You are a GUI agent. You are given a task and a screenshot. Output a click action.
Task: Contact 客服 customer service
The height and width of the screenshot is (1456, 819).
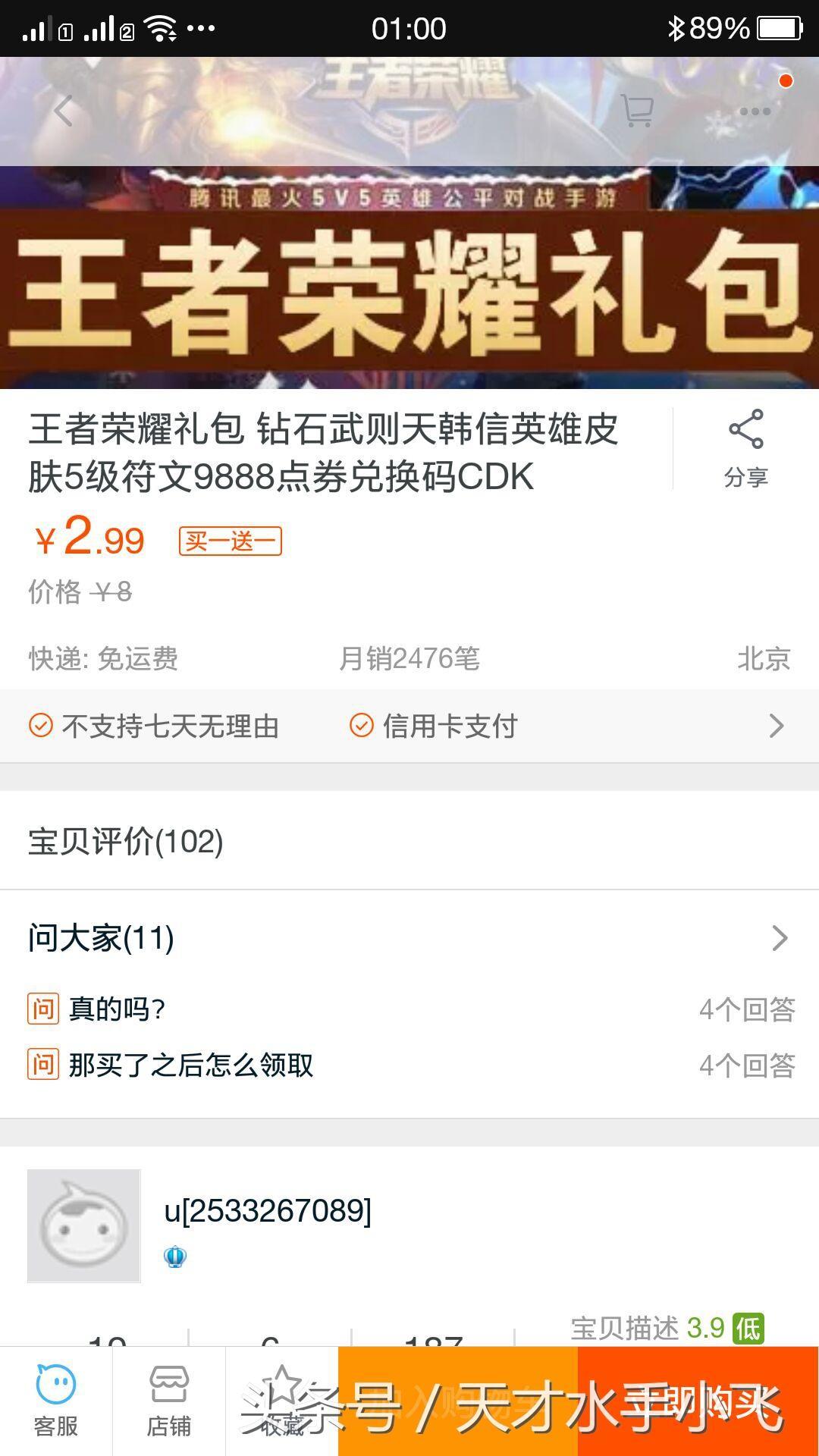(x=56, y=1401)
